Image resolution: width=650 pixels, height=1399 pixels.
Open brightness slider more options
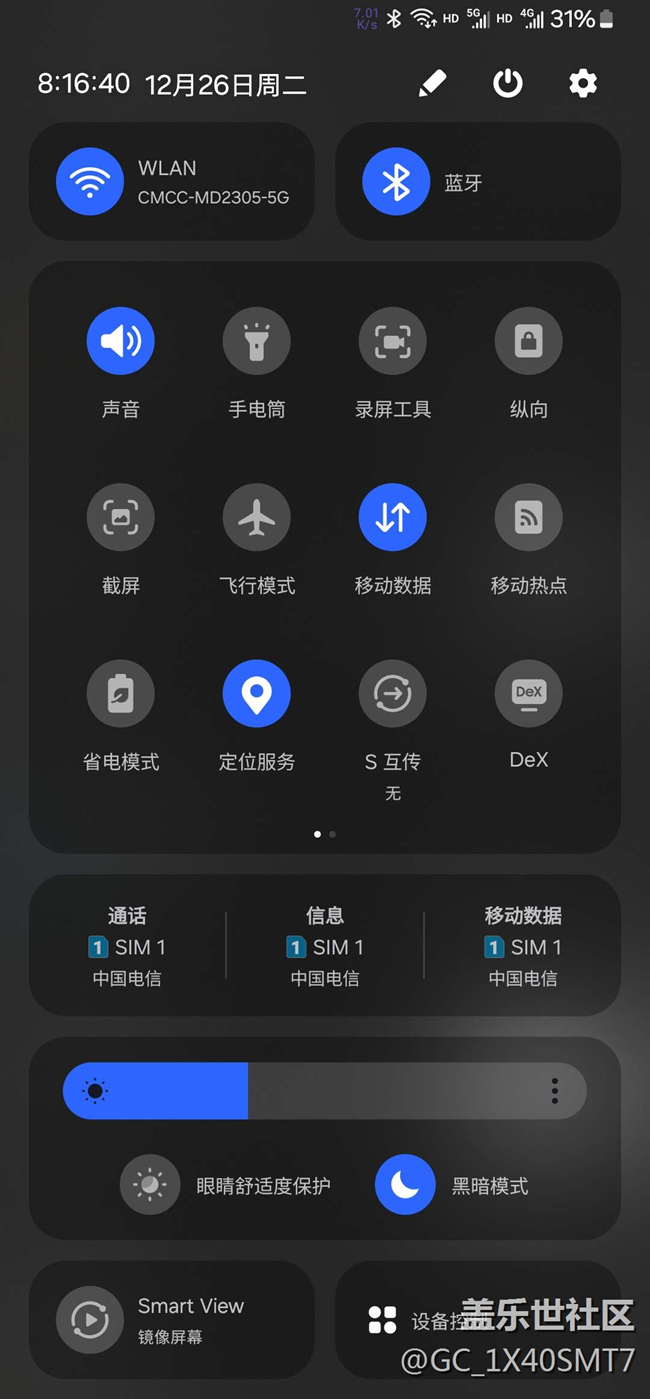tap(554, 1091)
